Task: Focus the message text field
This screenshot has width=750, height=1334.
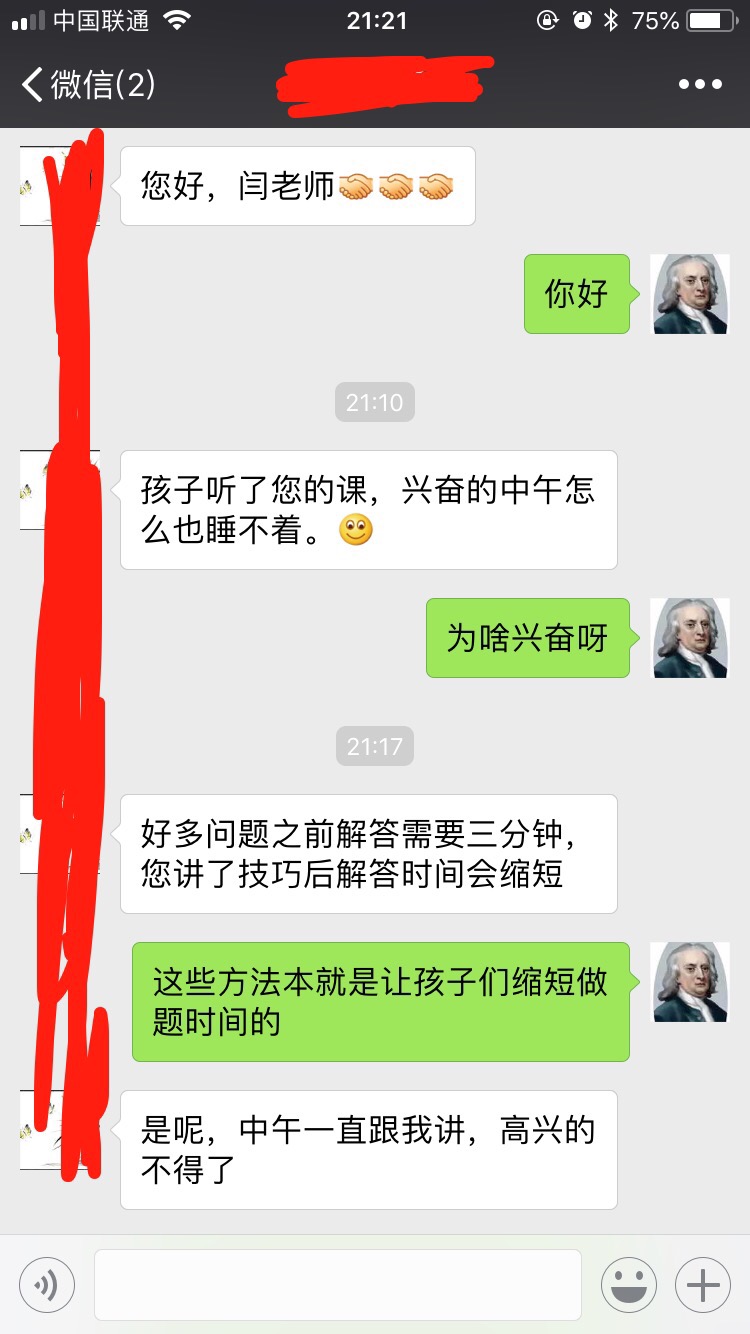Action: point(338,1285)
